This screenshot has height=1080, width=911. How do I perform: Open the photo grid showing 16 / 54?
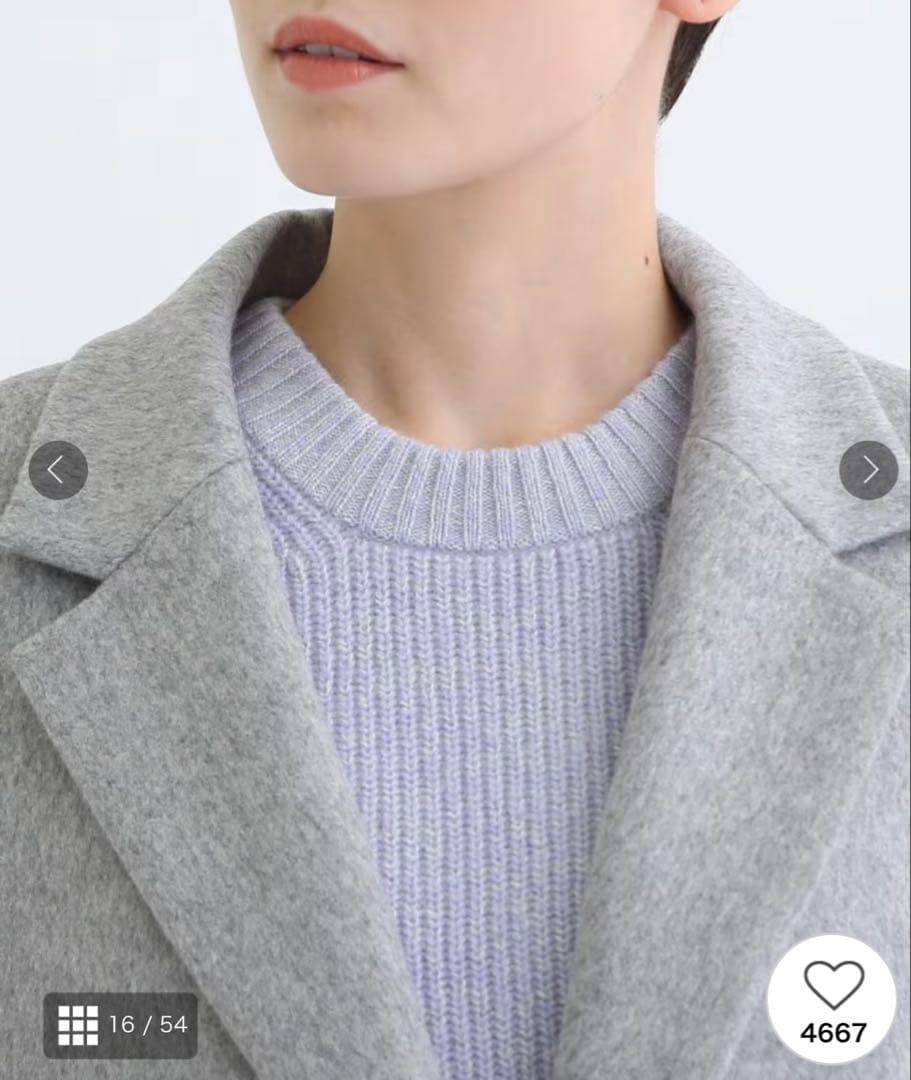click(x=120, y=1025)
